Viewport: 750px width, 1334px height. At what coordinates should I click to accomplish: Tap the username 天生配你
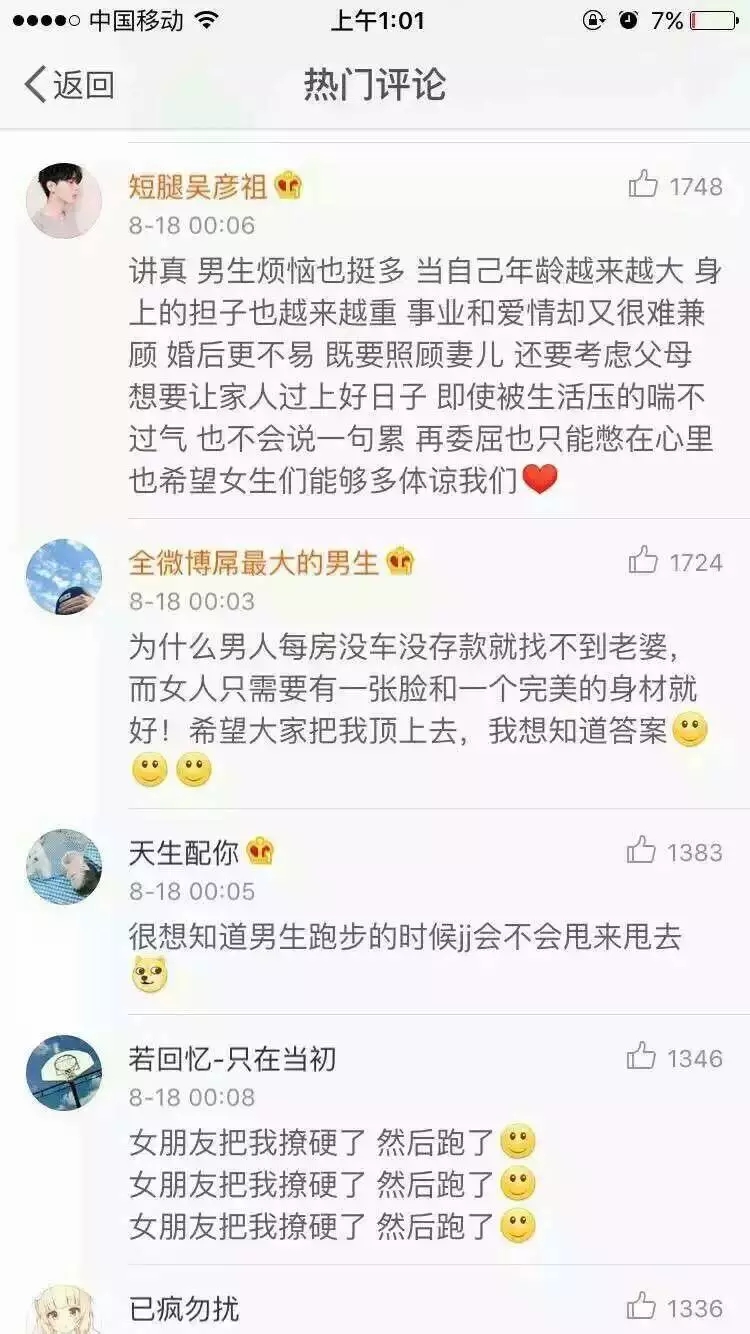tap(184, 852)
